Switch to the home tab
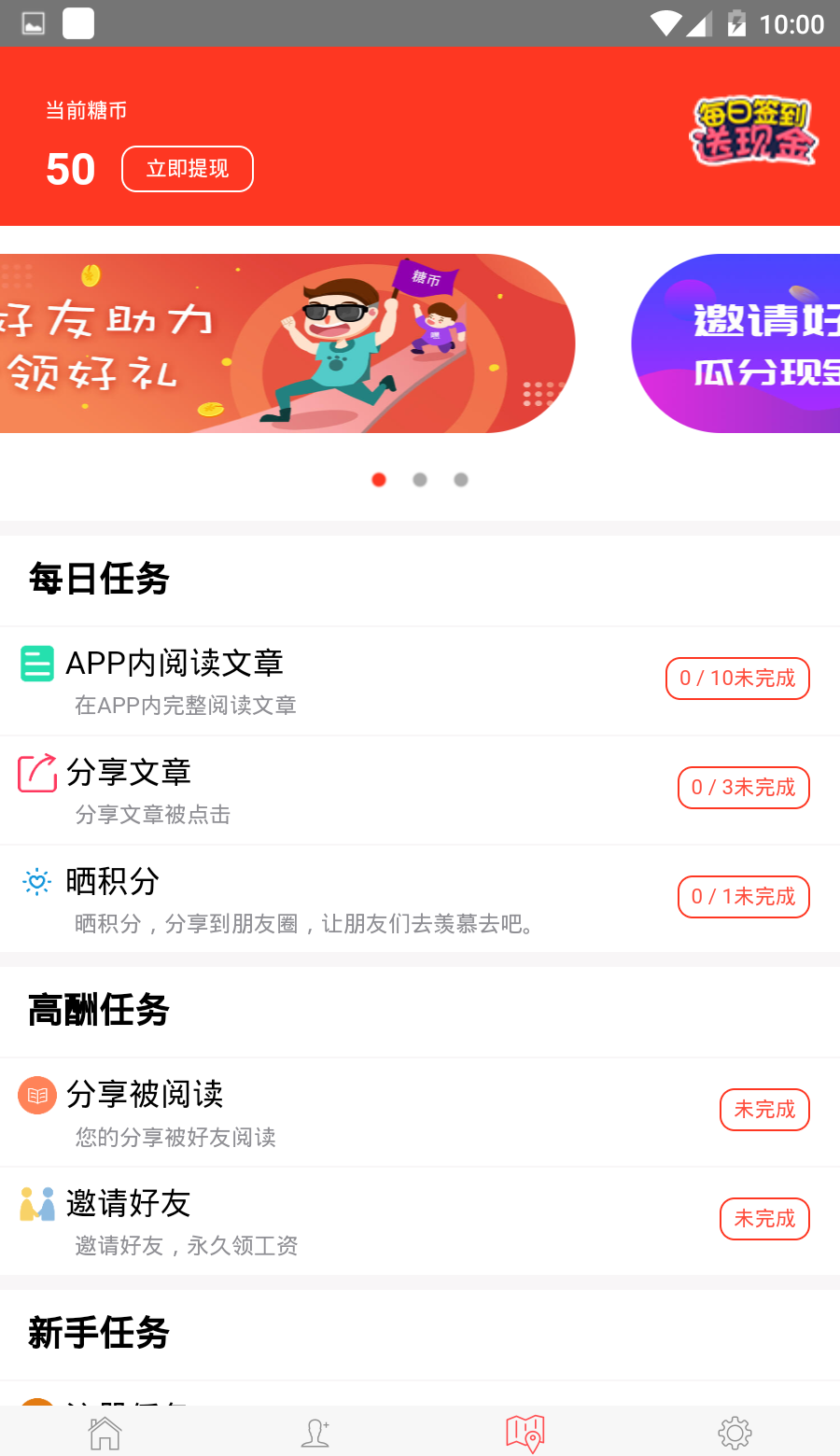Viewport: 840px width, 1456px height. [x=105, y=1433]
